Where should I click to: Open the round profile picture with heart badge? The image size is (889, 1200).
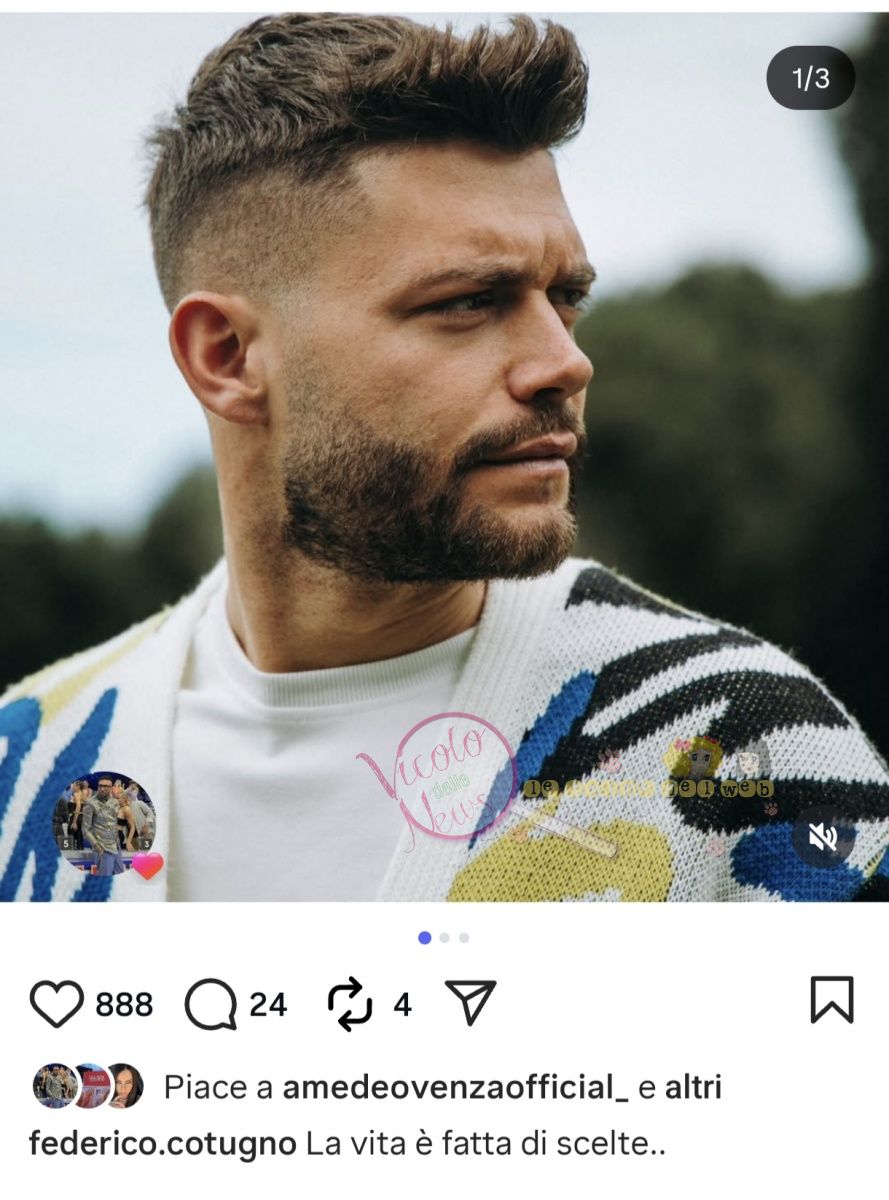click(104, 823)
